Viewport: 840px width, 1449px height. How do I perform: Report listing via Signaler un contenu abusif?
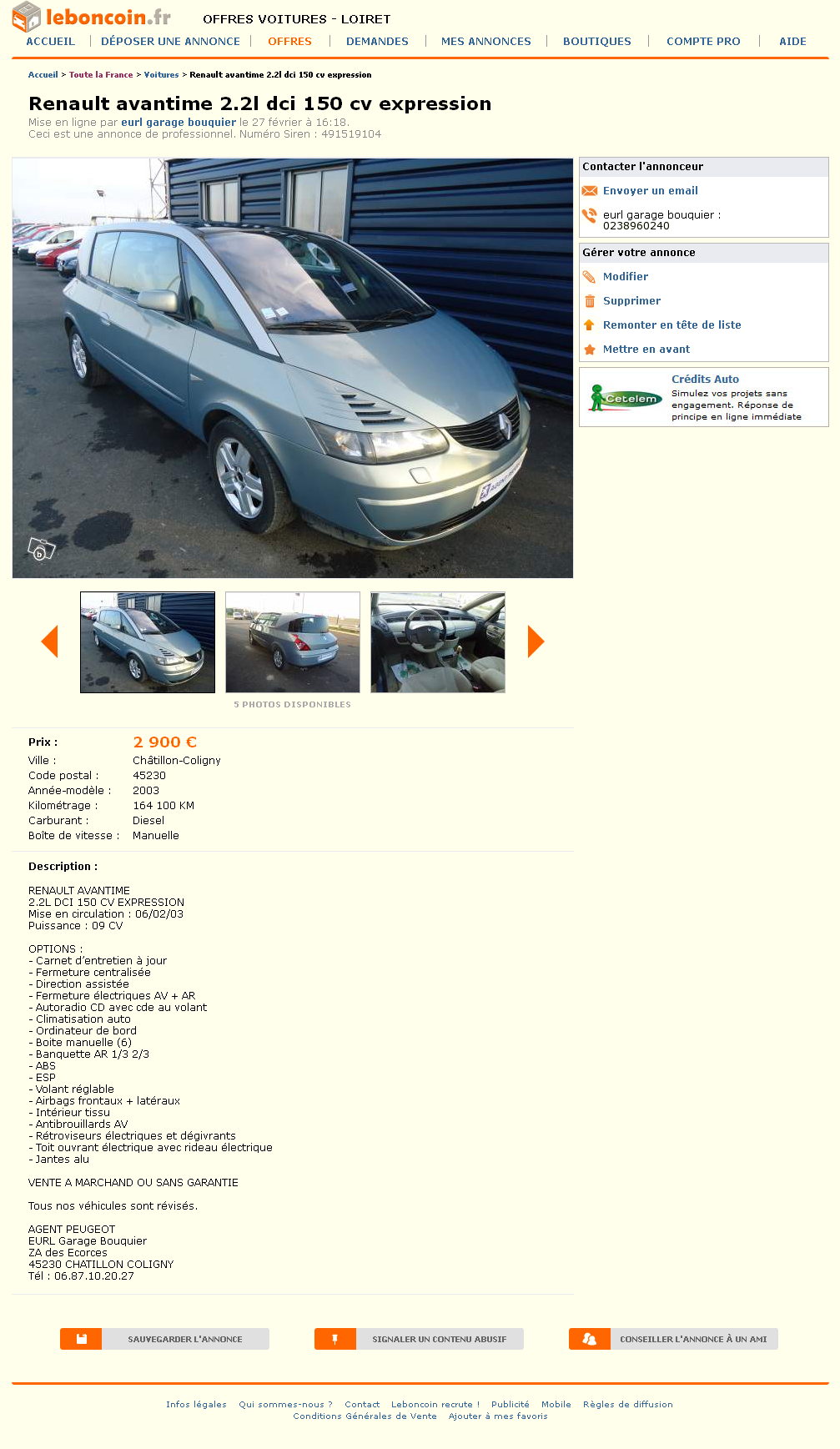click(419, 1339)
